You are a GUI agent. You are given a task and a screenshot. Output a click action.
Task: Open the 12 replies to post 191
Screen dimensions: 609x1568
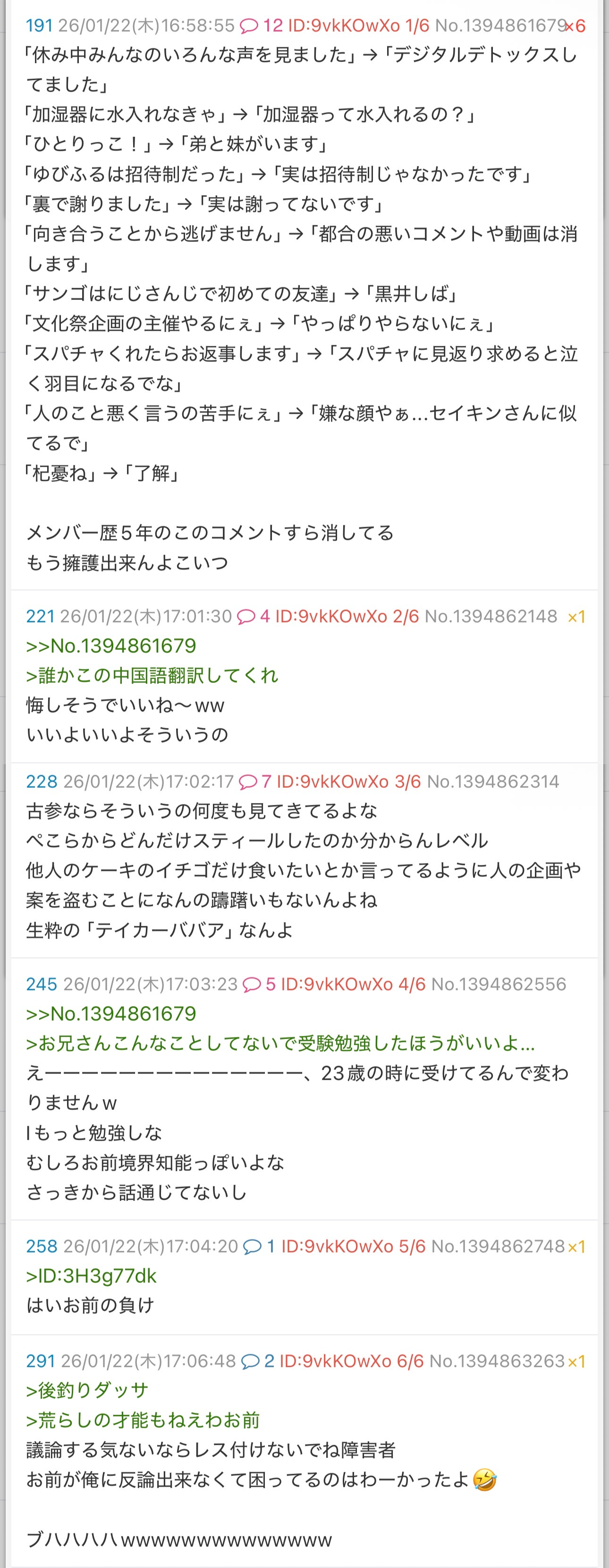pyautogui.click(x=262, y=26)
